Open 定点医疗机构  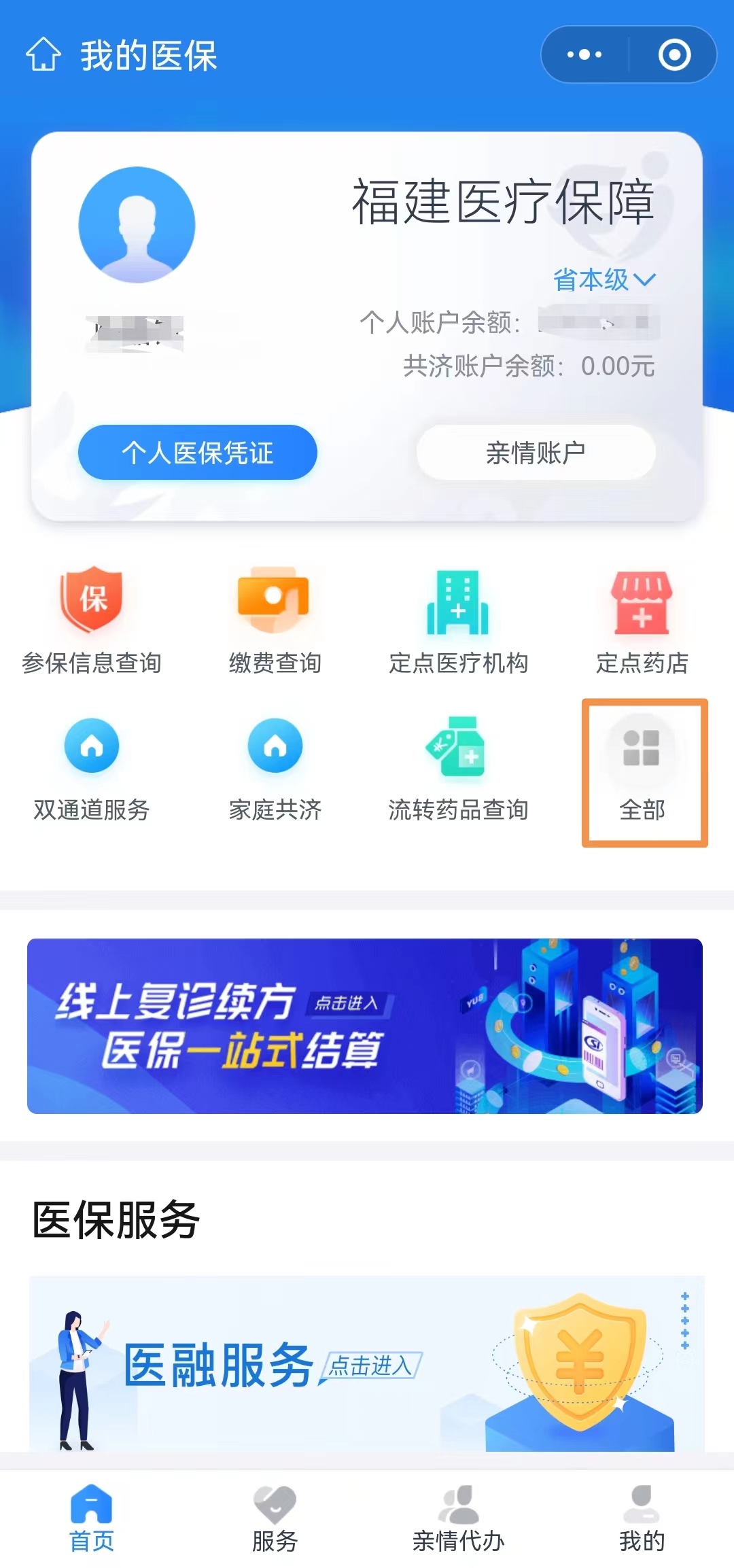click(458, 619)
